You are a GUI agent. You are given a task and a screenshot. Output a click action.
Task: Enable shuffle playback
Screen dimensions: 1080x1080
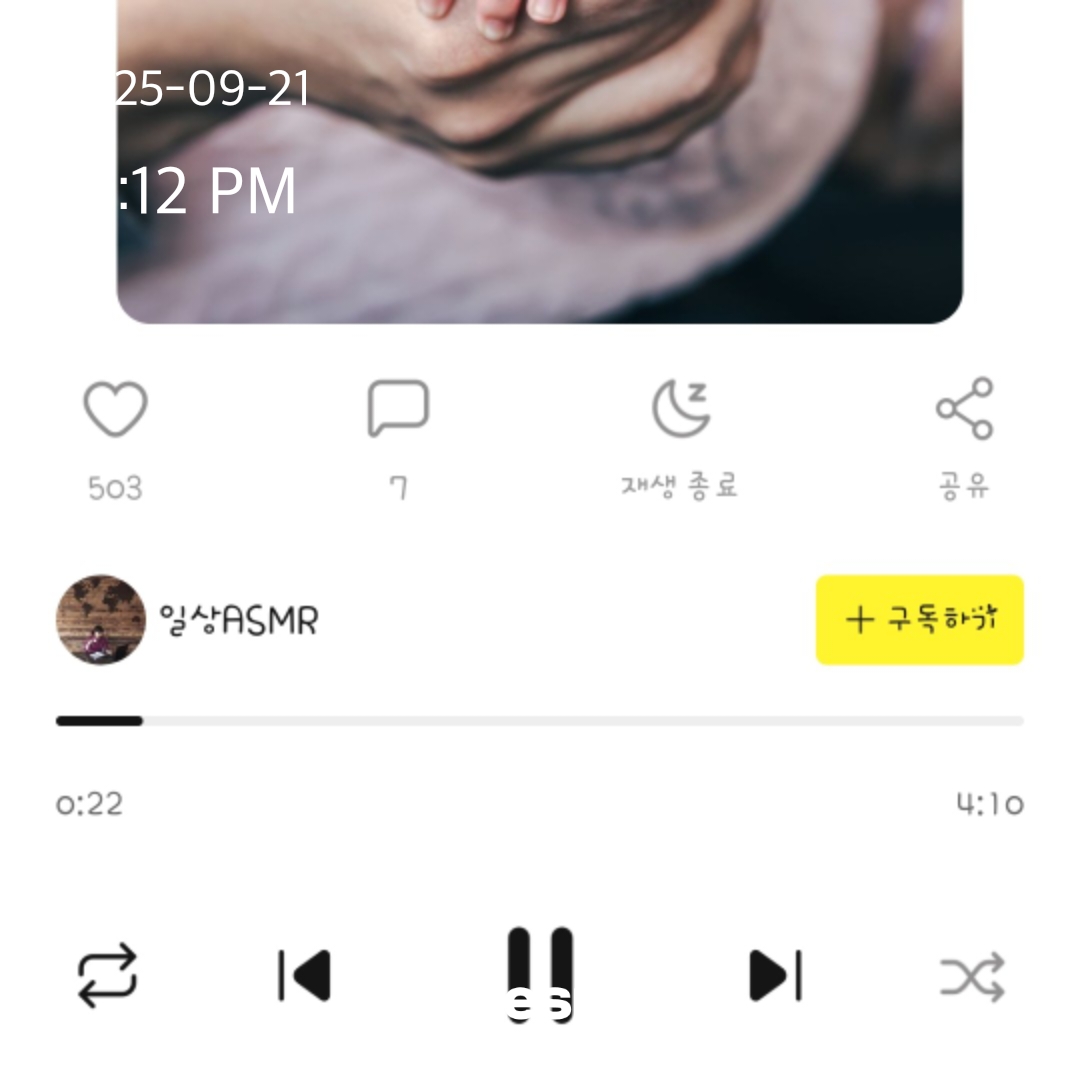pyautogui.click(x=972, y=977)
